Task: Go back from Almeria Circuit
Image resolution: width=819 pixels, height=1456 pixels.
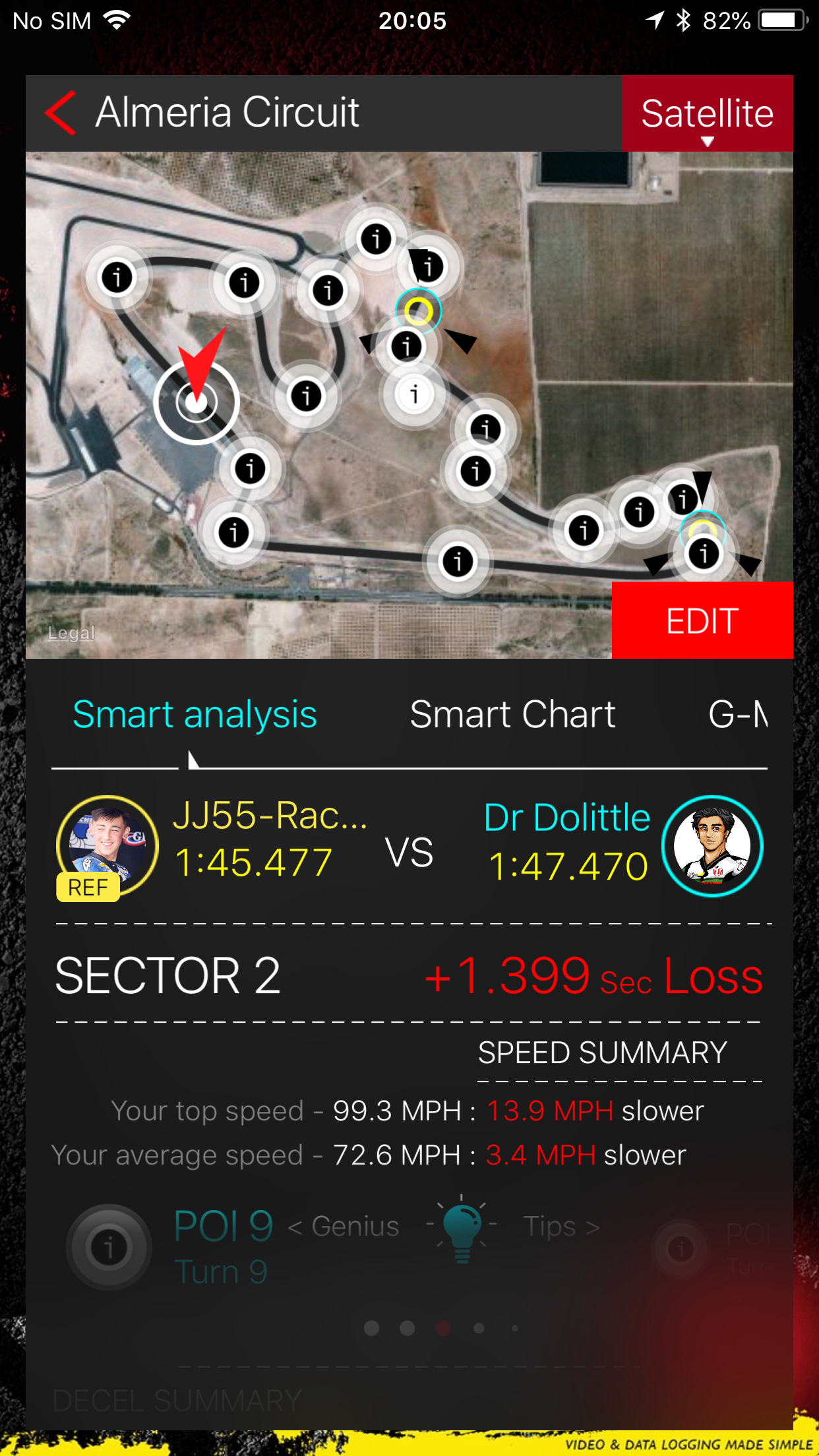Action: [x=61, y=113]
